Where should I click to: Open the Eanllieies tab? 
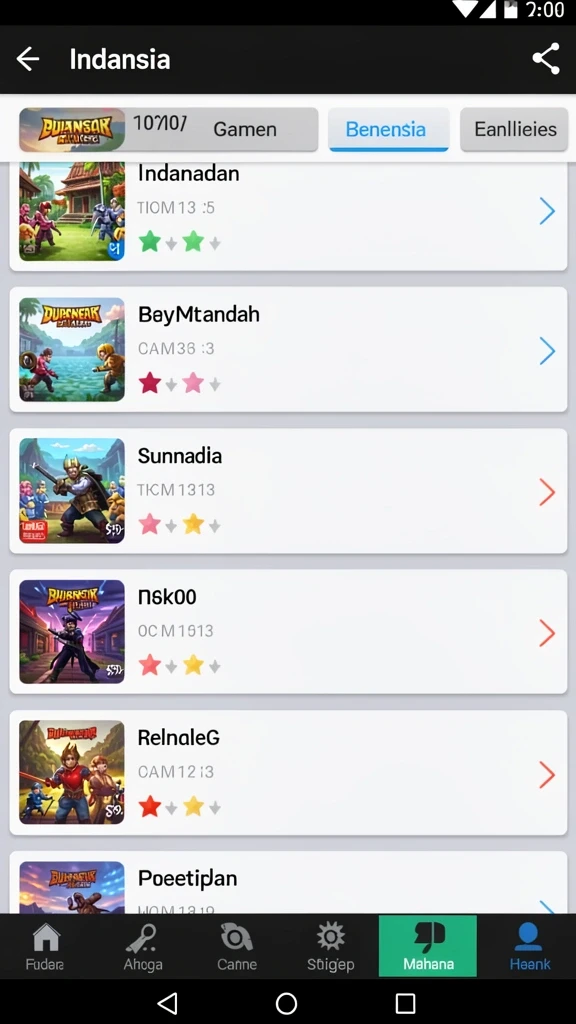(x=514, y=129)
